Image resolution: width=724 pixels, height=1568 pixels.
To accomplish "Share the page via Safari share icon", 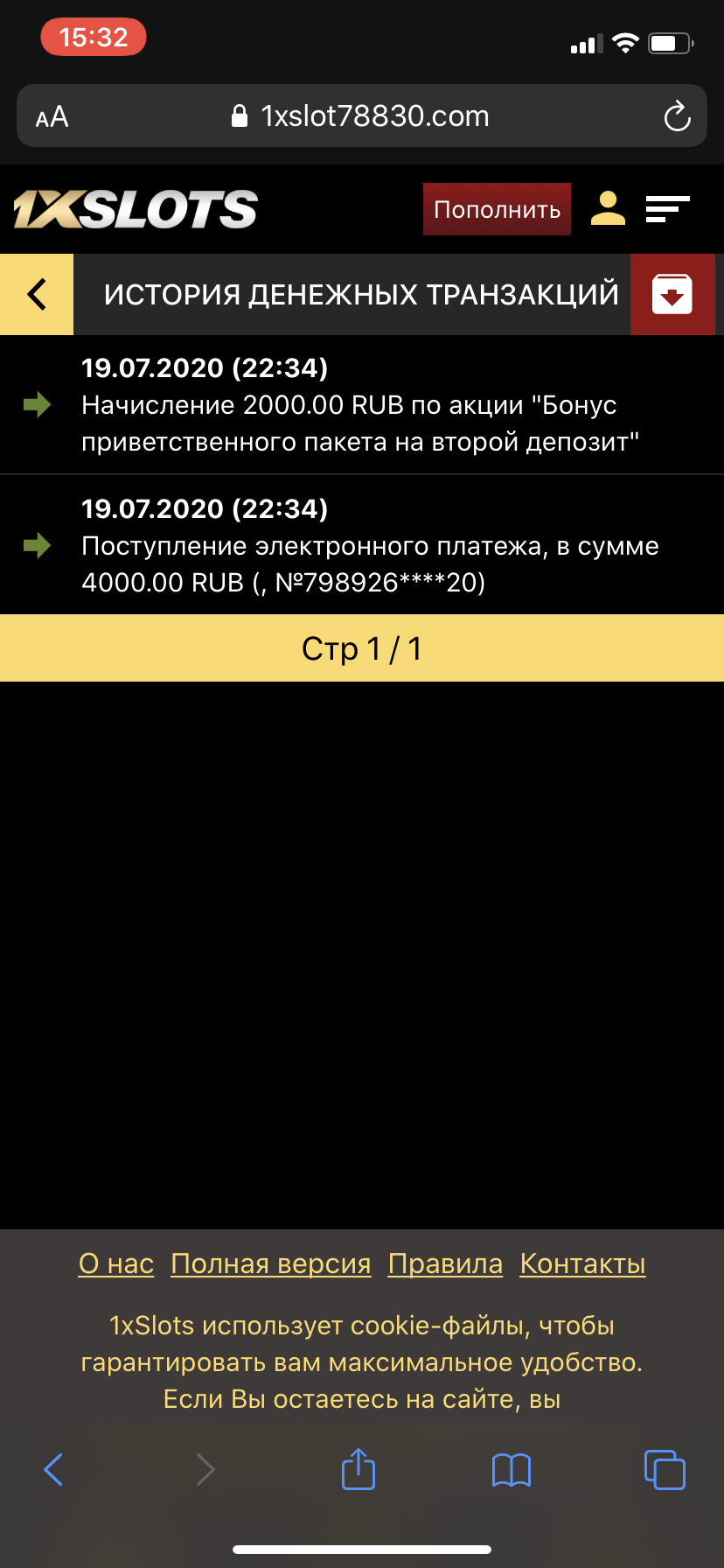I will point(358,1469).
